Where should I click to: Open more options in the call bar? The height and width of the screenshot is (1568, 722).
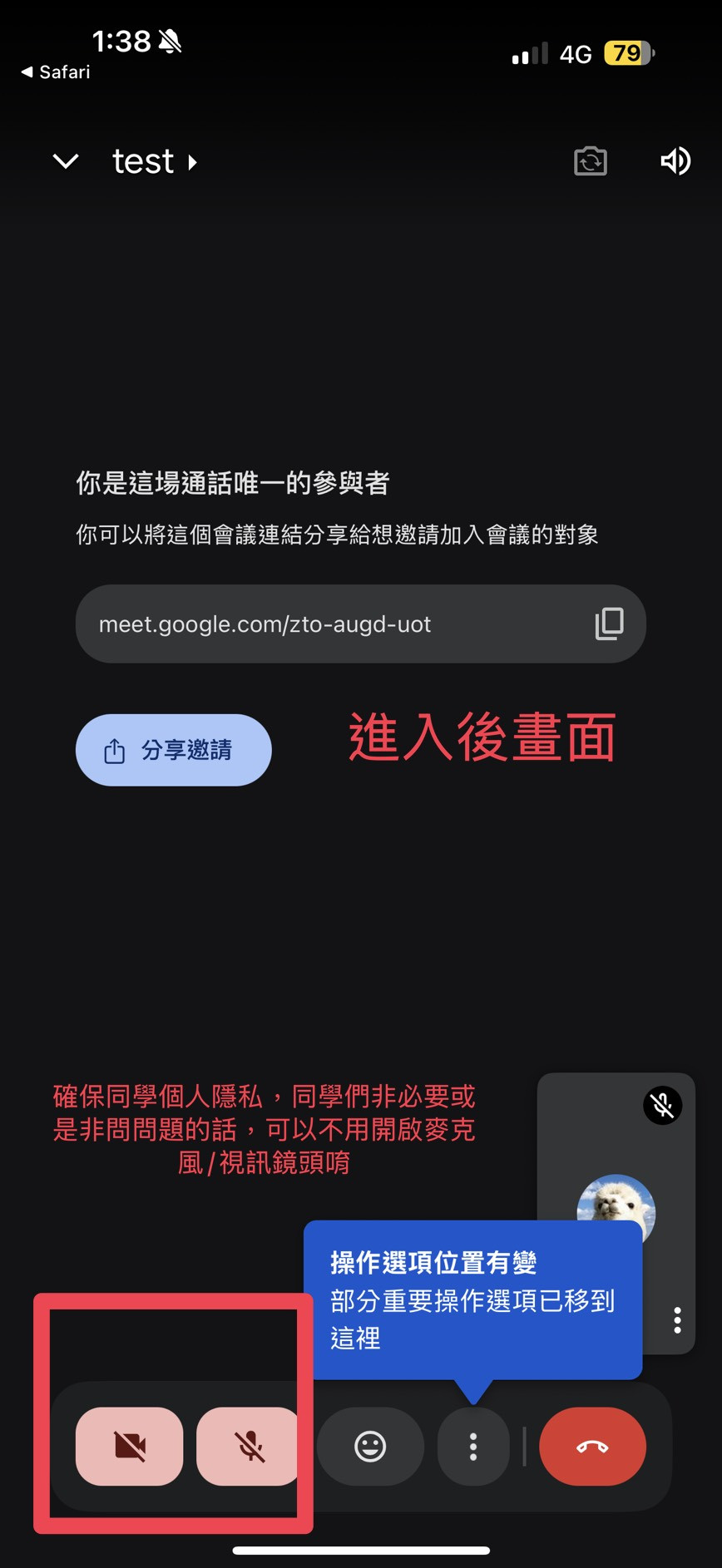coord(473,1446)
